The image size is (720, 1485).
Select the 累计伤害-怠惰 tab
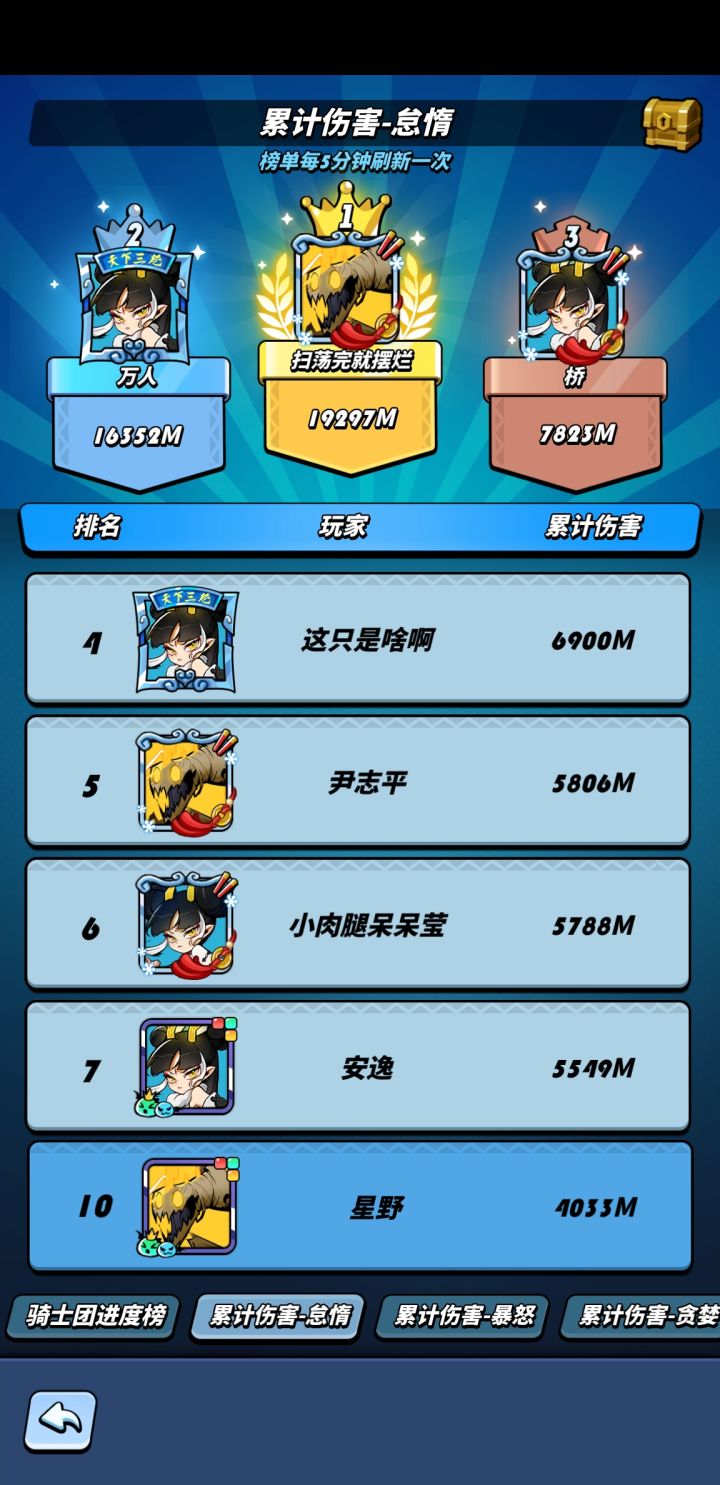(278, 1316)
